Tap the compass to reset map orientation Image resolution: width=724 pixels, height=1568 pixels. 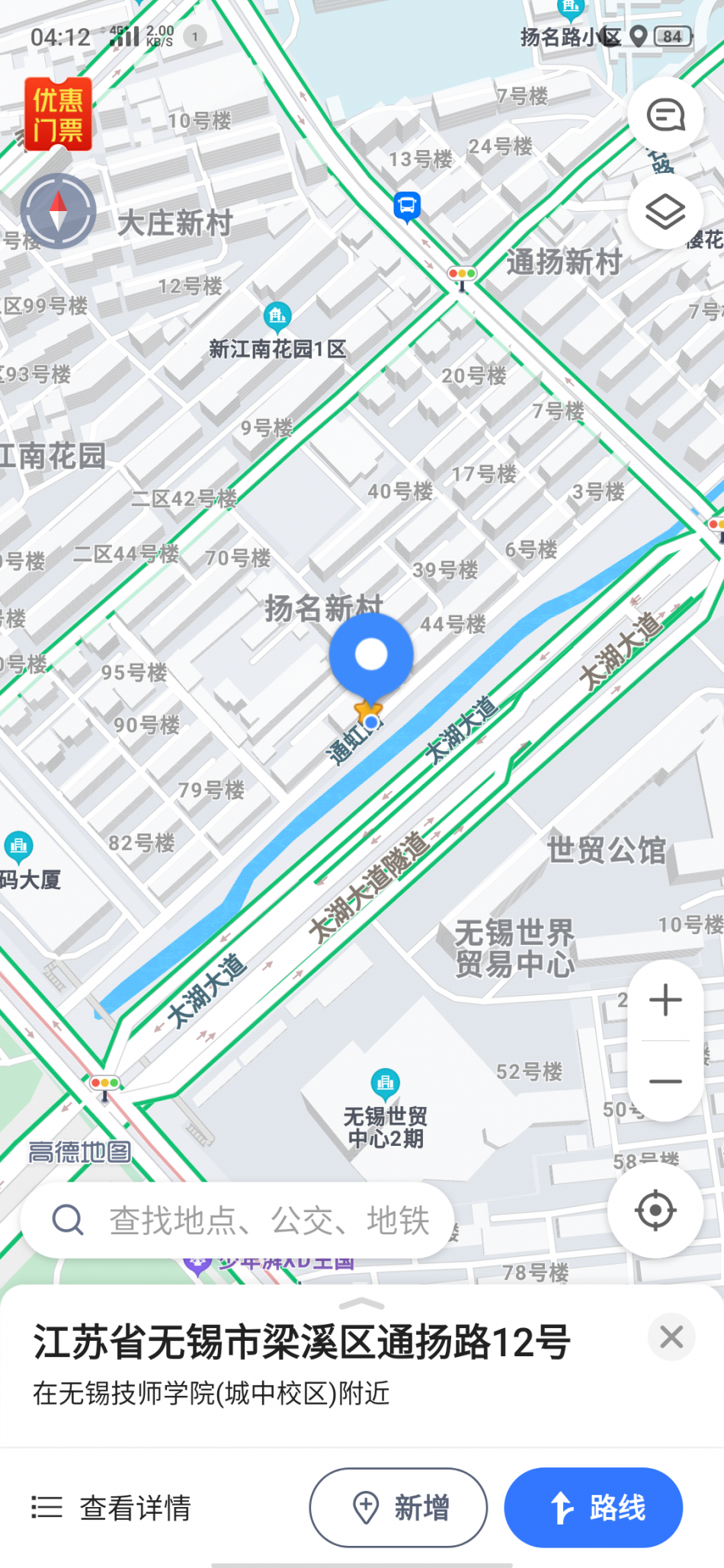(x=58, y=211)
